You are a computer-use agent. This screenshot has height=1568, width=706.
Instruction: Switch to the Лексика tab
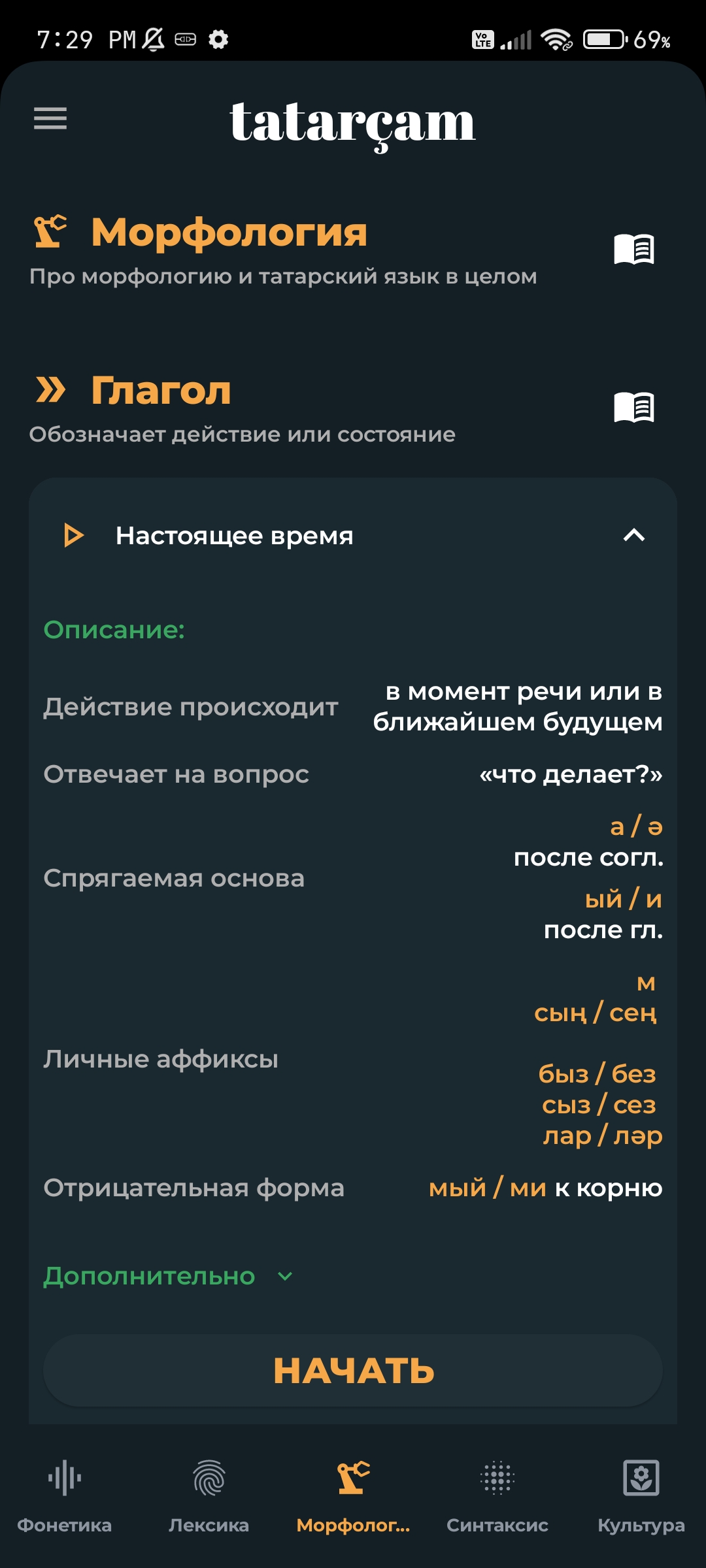pyautogui.click(x=209, y=1494)
